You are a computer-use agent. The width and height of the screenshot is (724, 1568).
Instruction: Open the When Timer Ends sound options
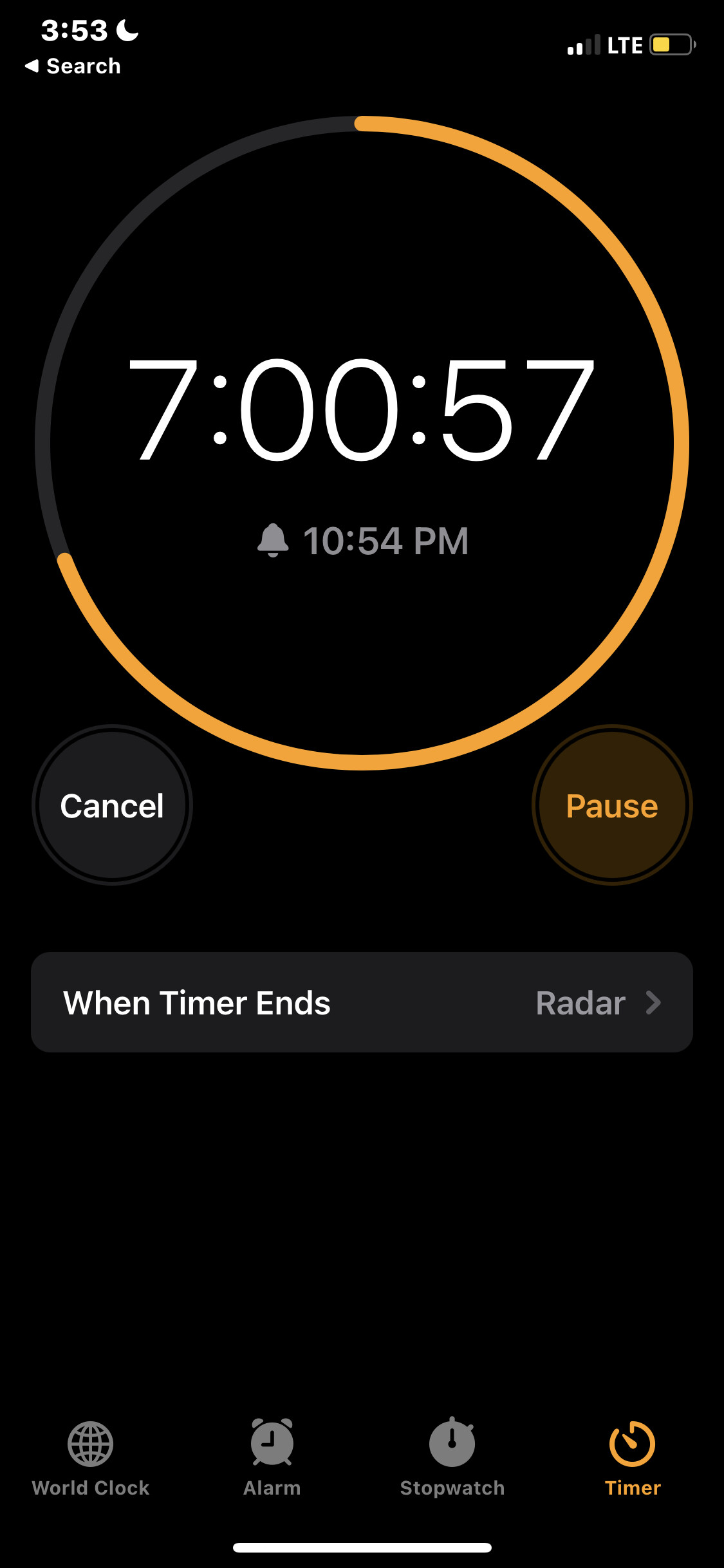362,1002
